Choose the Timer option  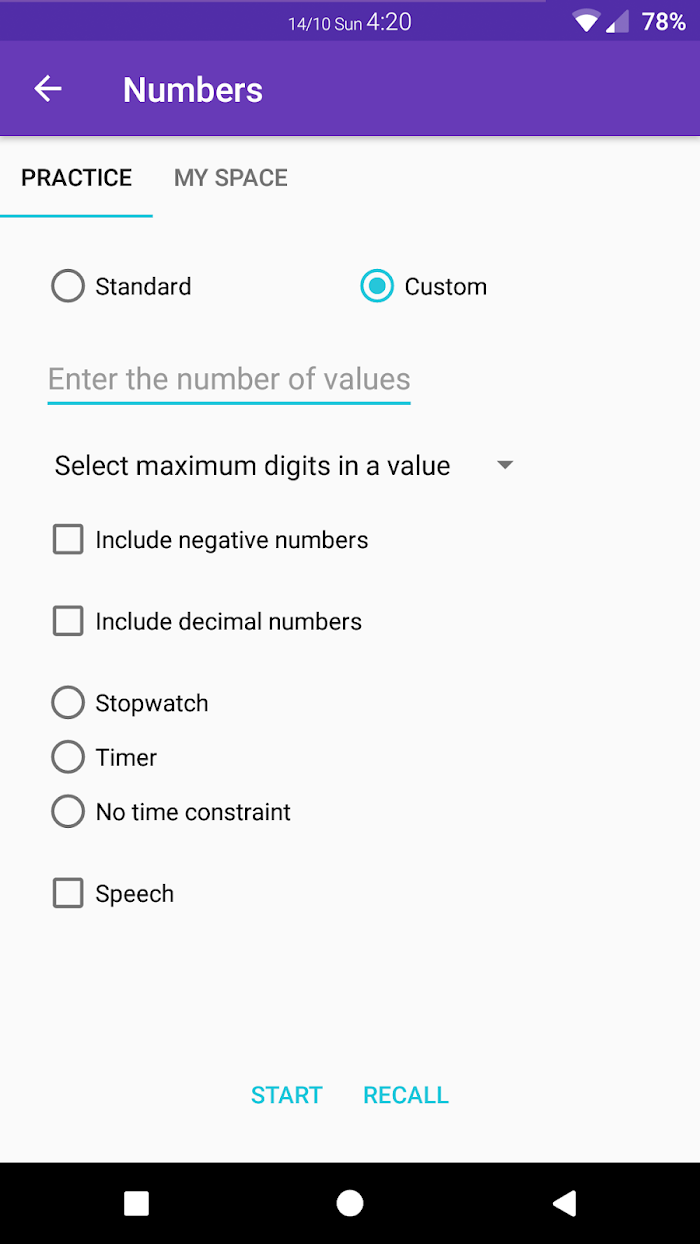pos(104,757)
